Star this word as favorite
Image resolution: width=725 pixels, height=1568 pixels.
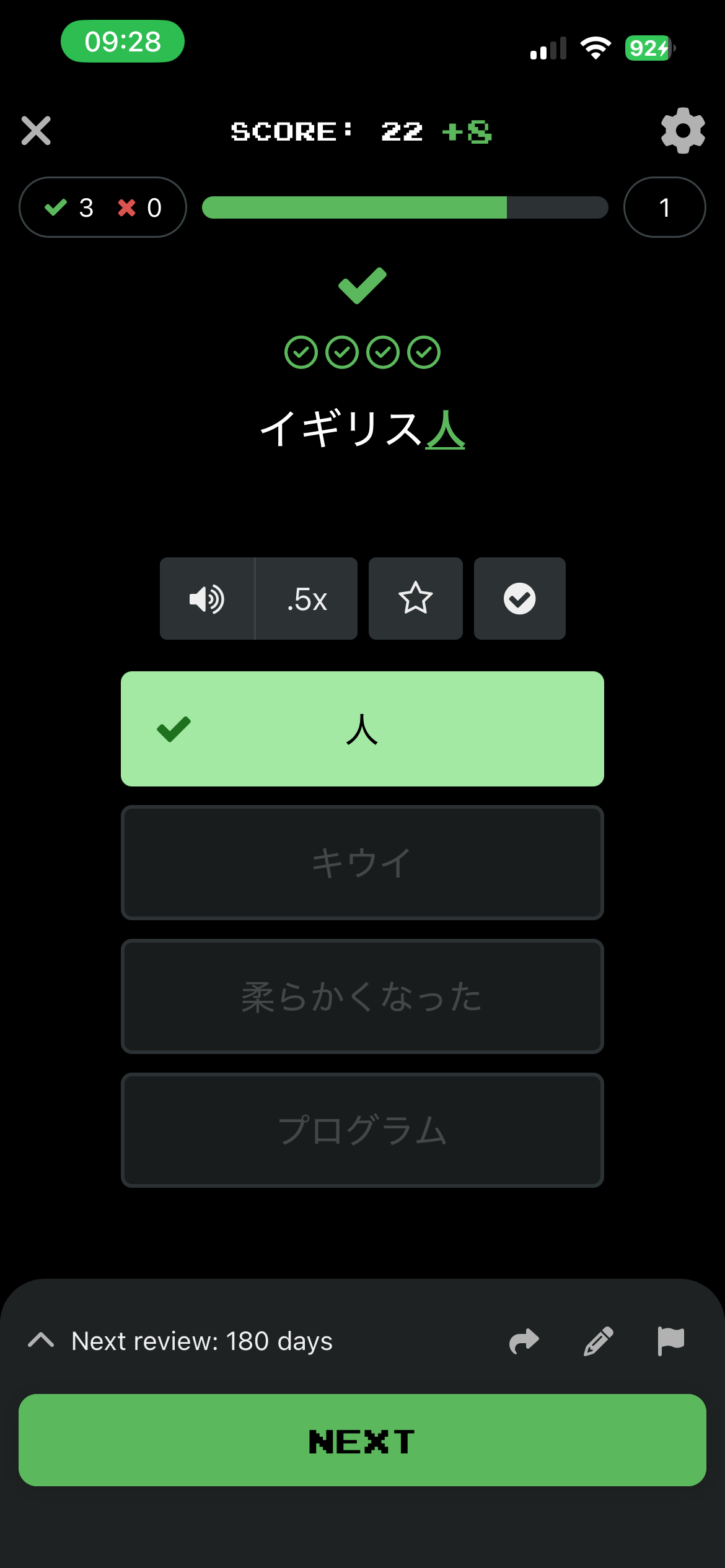415,599
